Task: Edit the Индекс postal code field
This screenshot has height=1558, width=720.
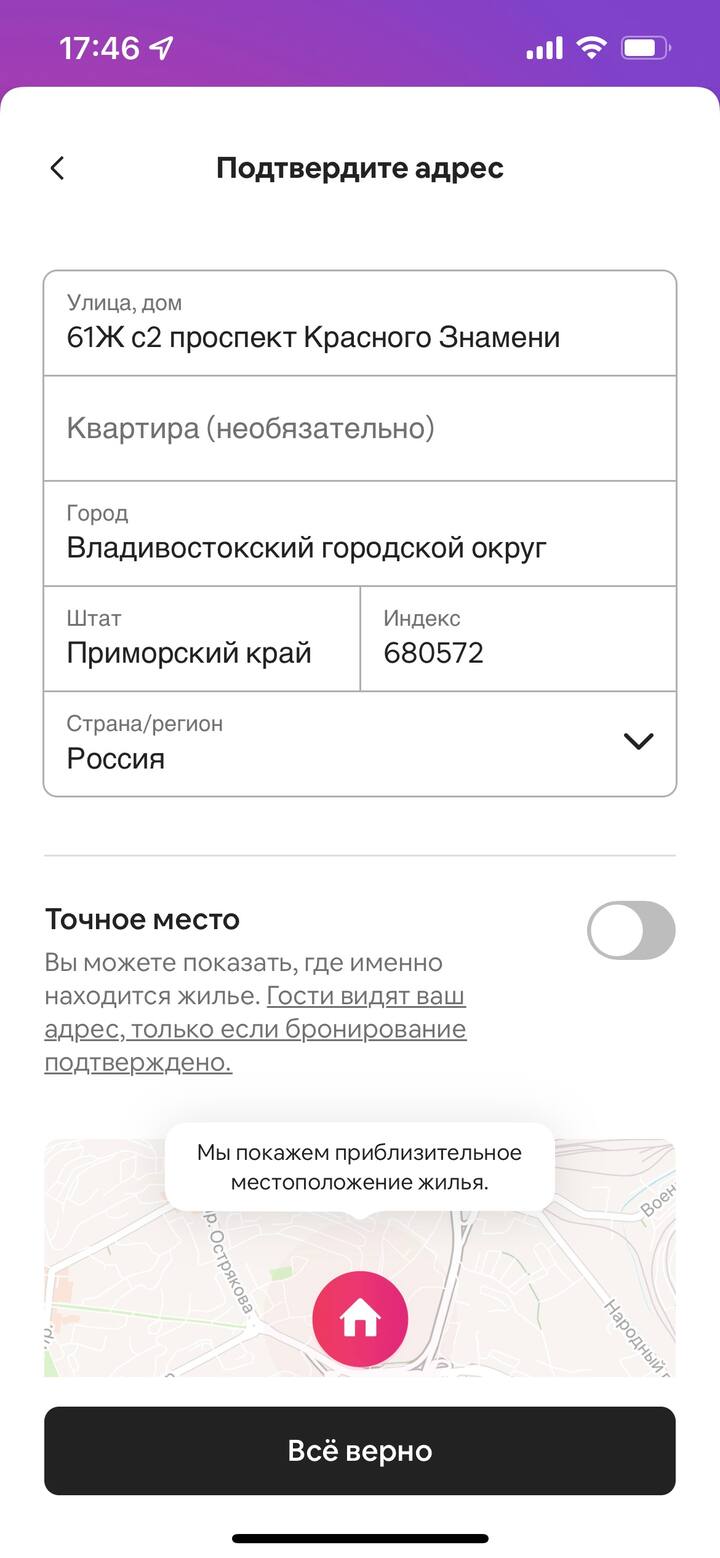Action: [518, 640]
